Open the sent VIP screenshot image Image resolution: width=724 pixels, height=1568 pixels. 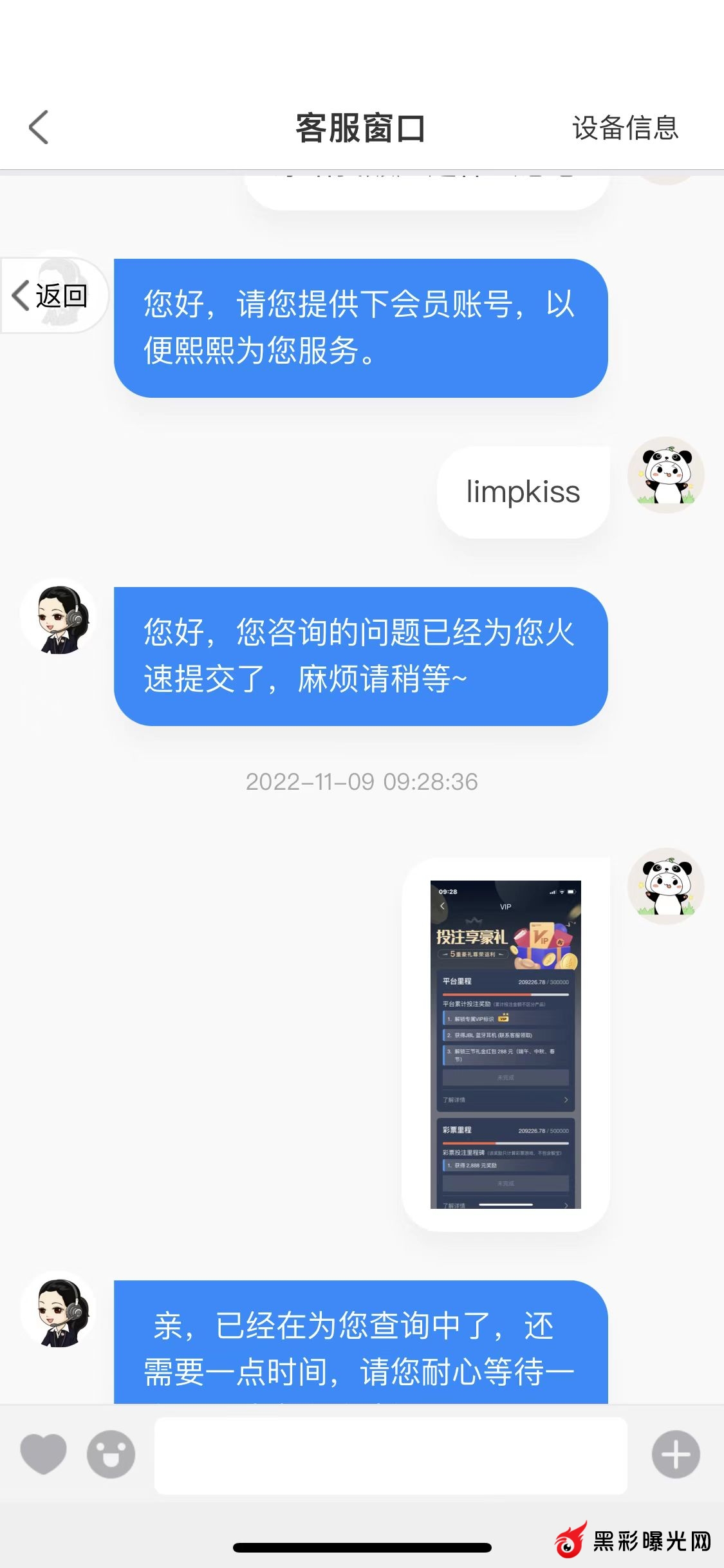coord(505,1044)
